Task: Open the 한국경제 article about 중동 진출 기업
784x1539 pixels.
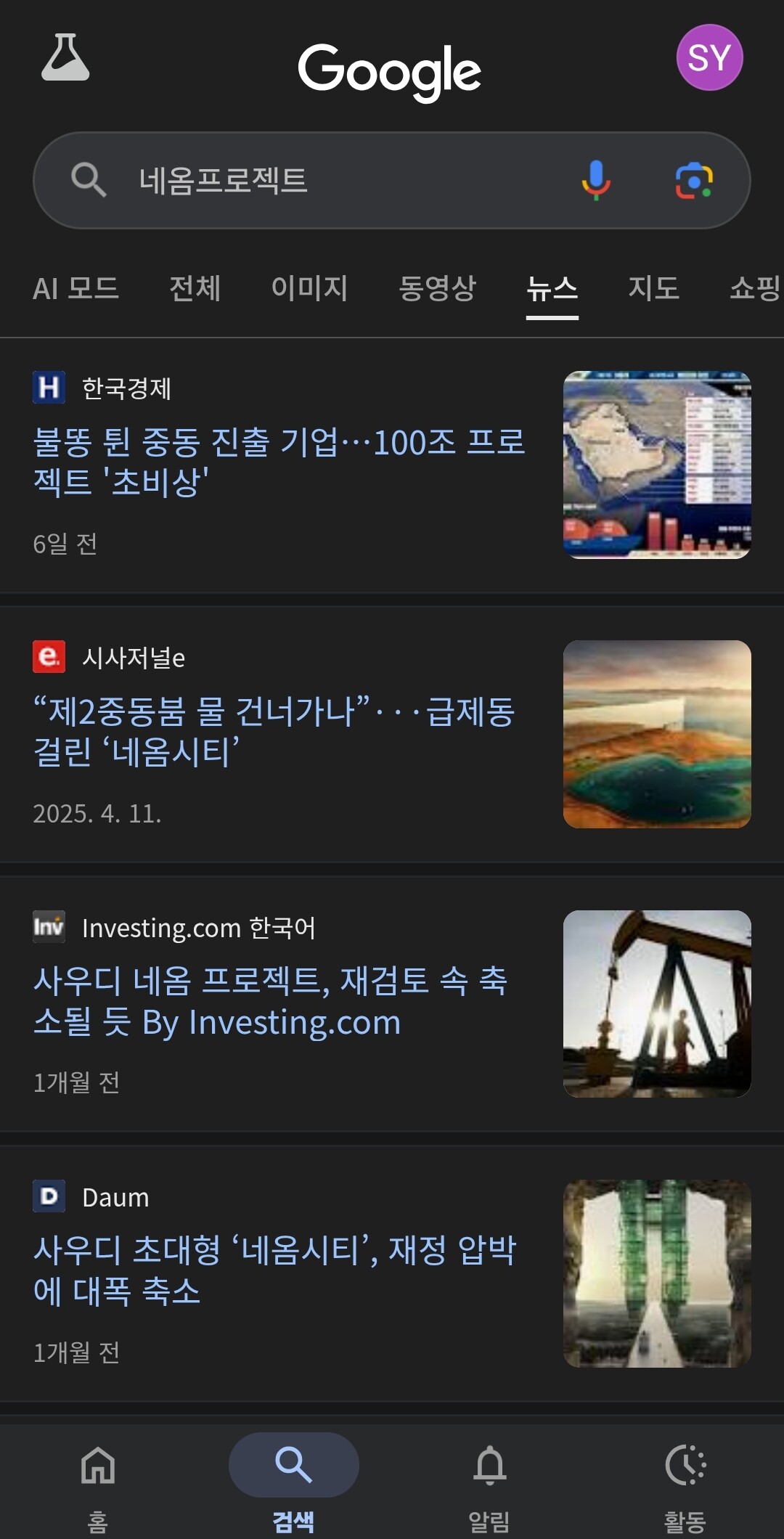Action: click(279, 462)
